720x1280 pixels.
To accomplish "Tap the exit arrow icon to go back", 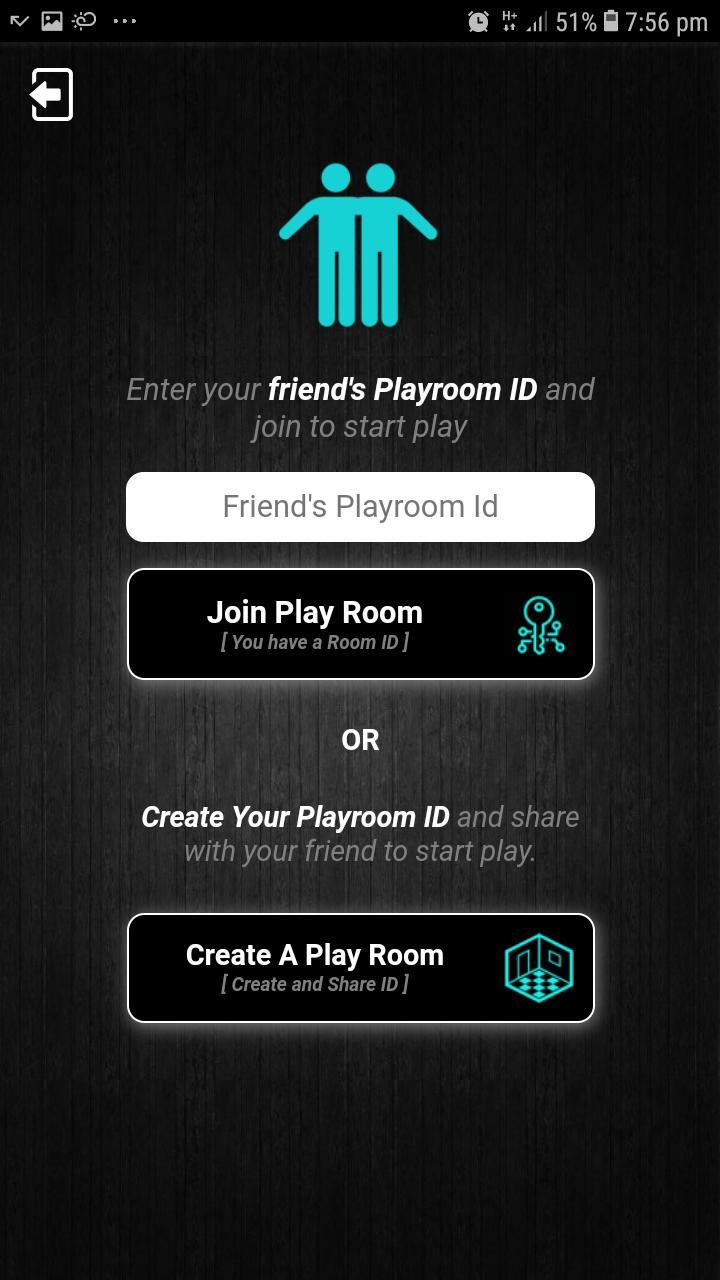I will (51, 95).
